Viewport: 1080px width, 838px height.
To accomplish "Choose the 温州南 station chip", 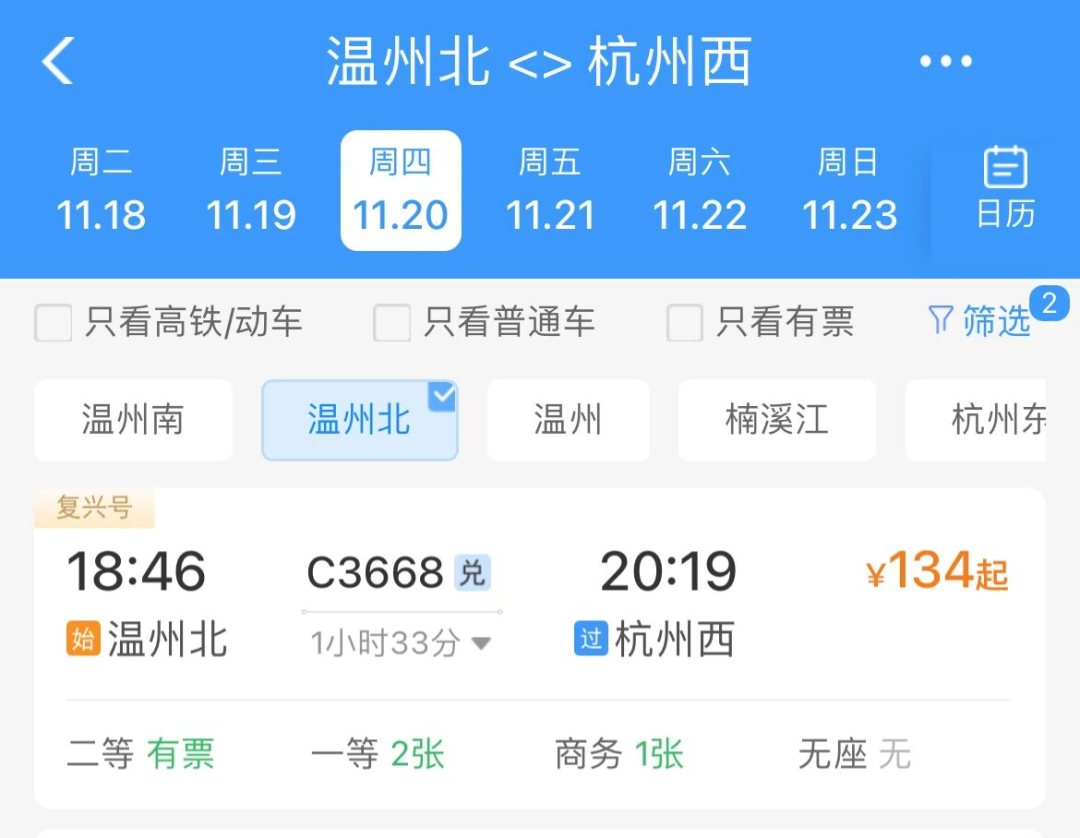I will [133, 421].
